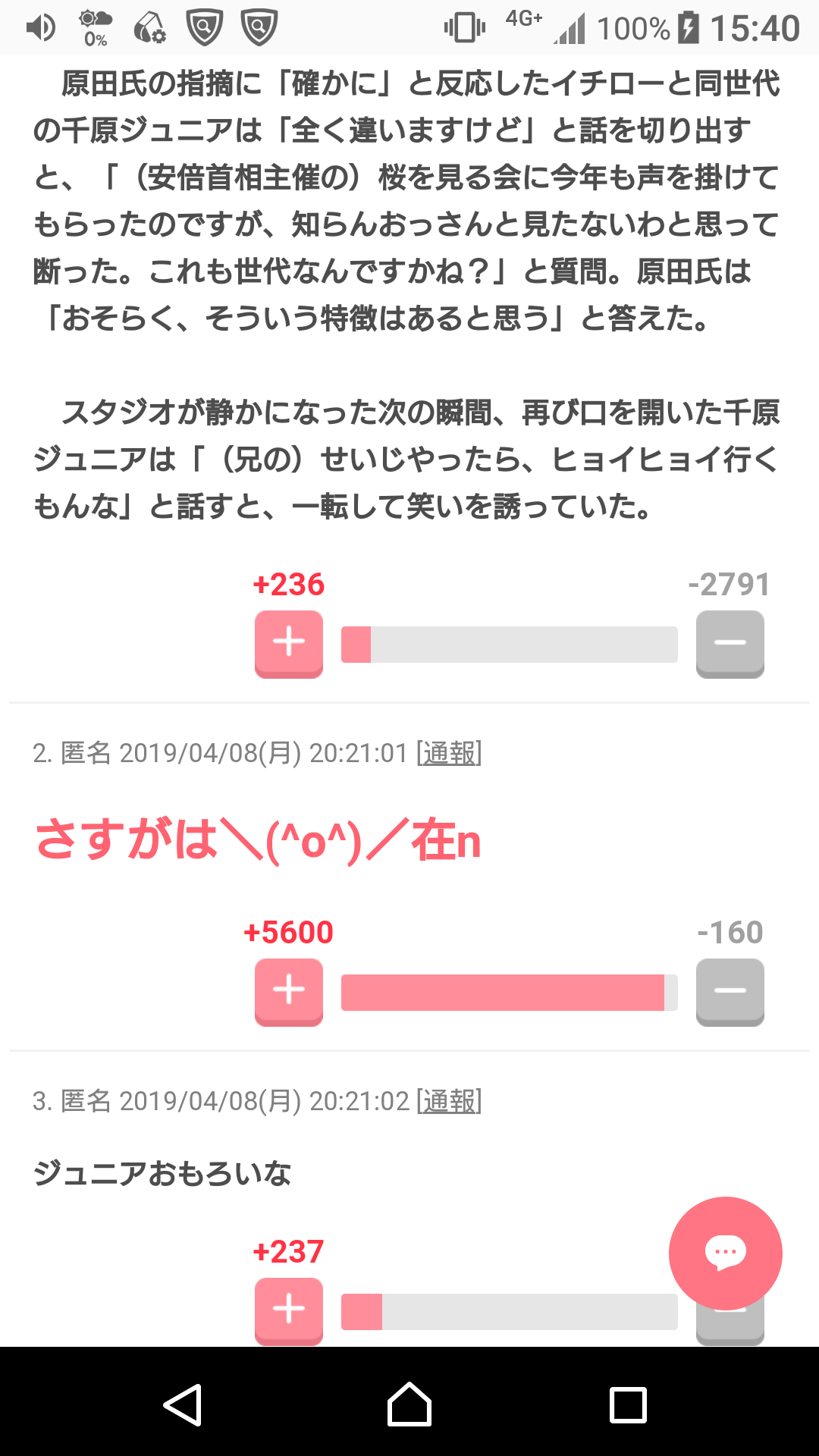
Task: Open recent apps from navigation bar
Action: tap(628, 1404)
